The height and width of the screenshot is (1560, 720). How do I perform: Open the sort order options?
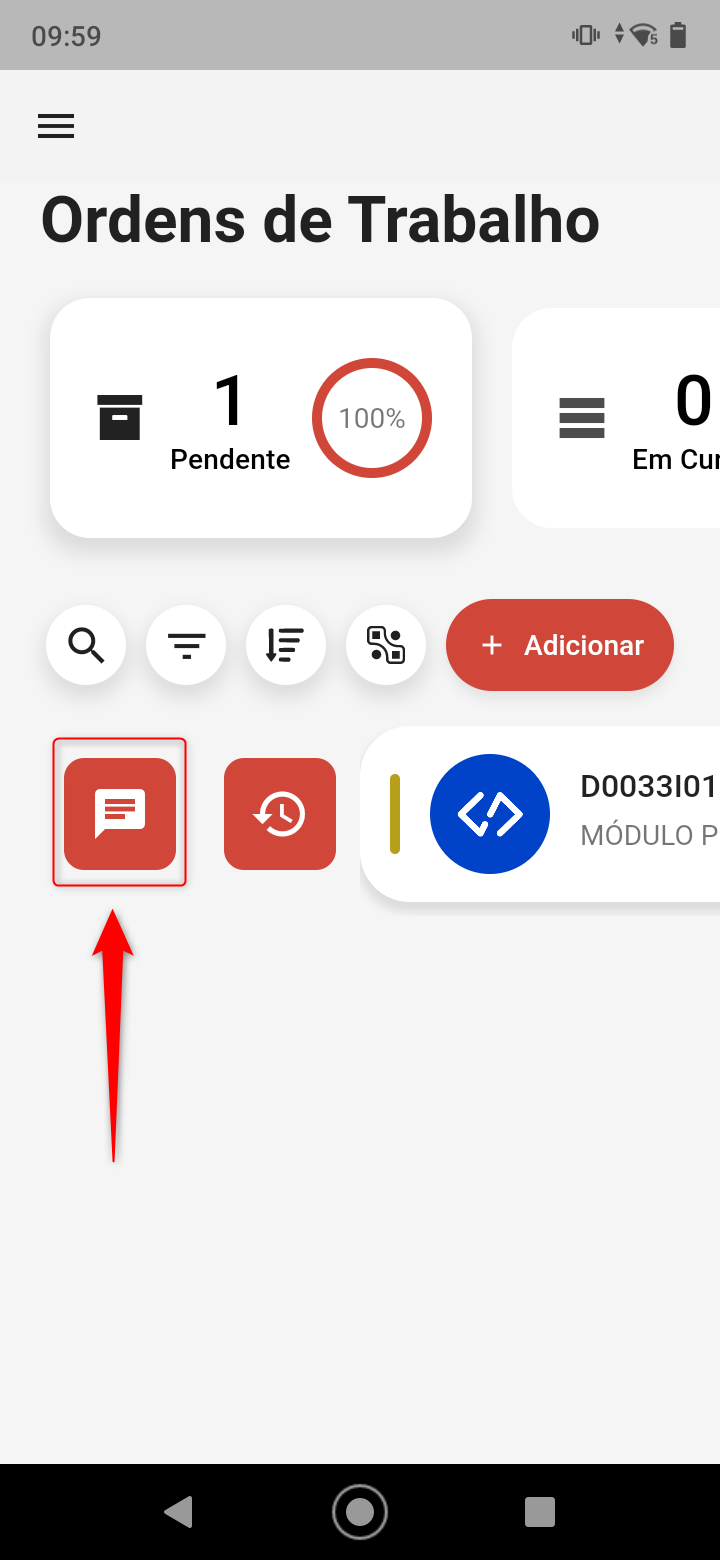(x=286, y=645)
